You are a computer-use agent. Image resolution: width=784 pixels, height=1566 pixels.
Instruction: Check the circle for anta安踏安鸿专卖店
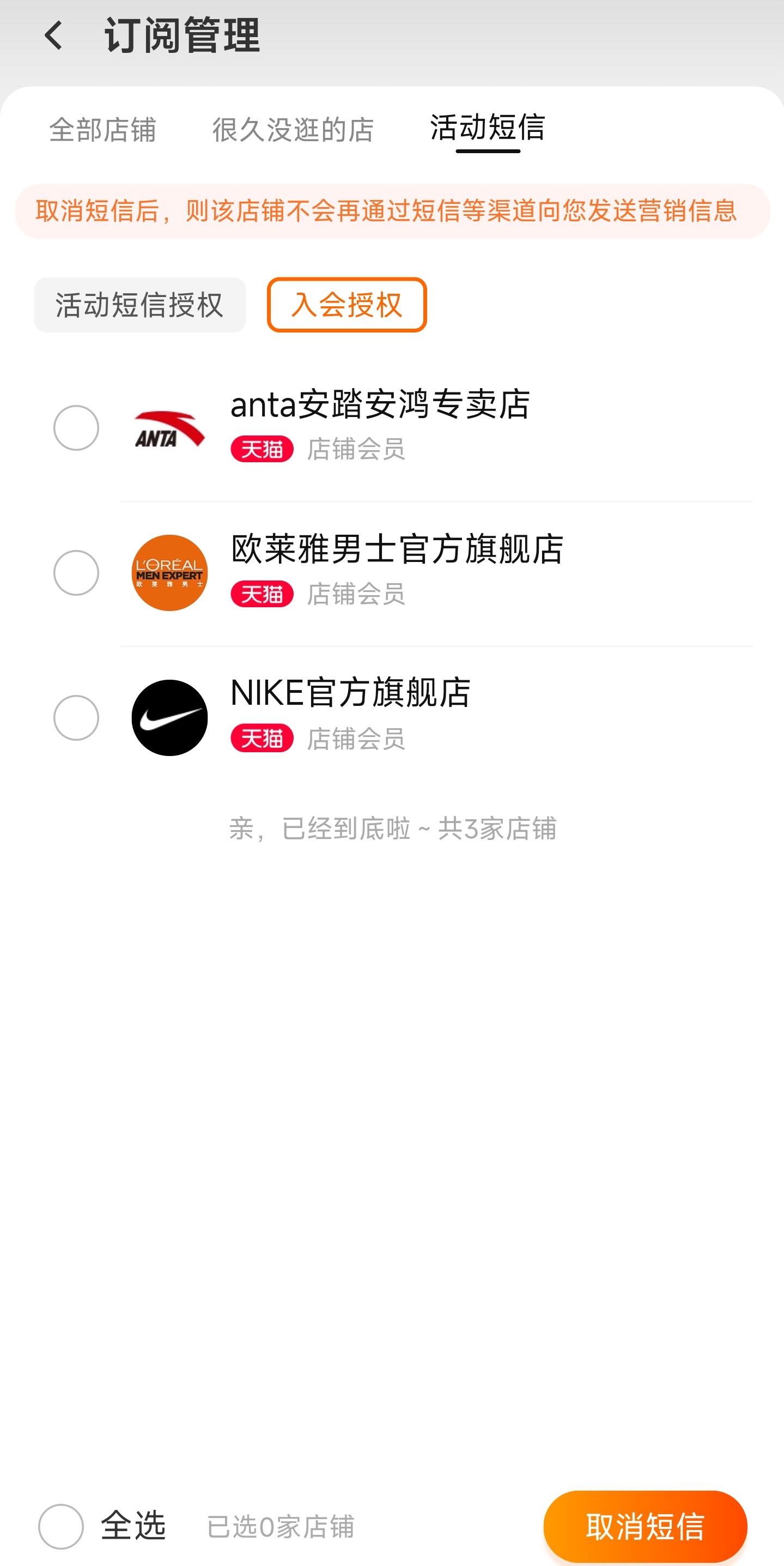click(76, 427)
